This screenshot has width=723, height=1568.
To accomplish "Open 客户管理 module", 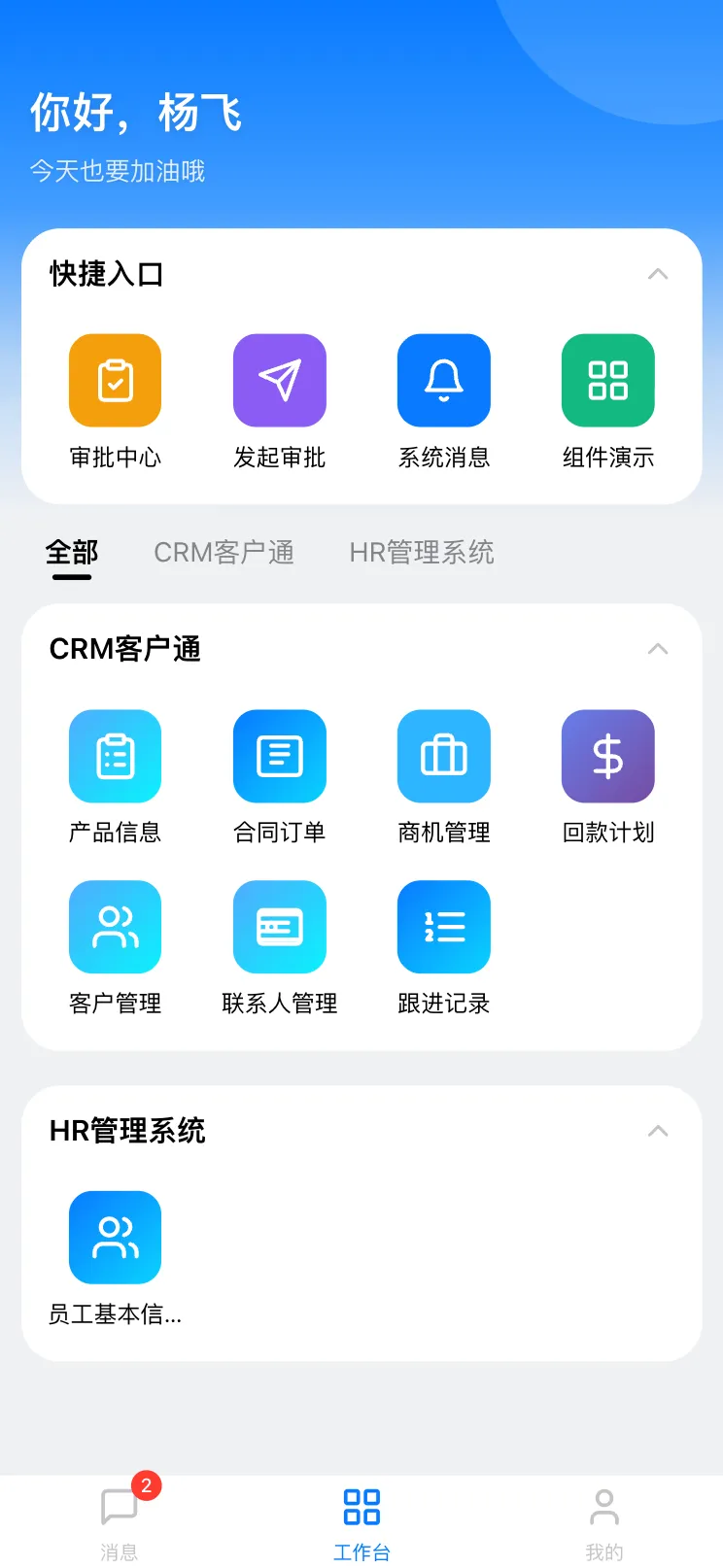I will click(x=115, y=927).
